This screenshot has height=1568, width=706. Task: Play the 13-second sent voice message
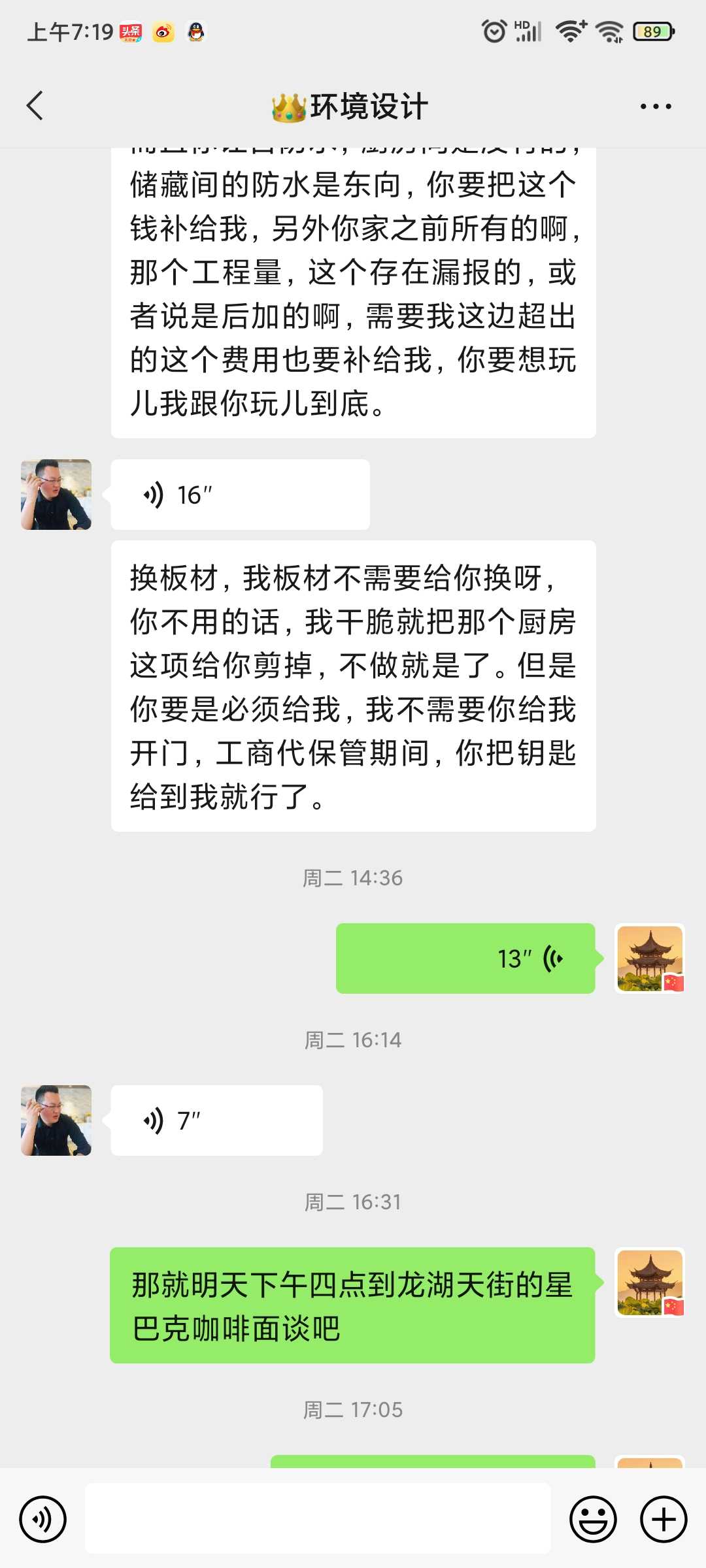[x=465, y=958]
